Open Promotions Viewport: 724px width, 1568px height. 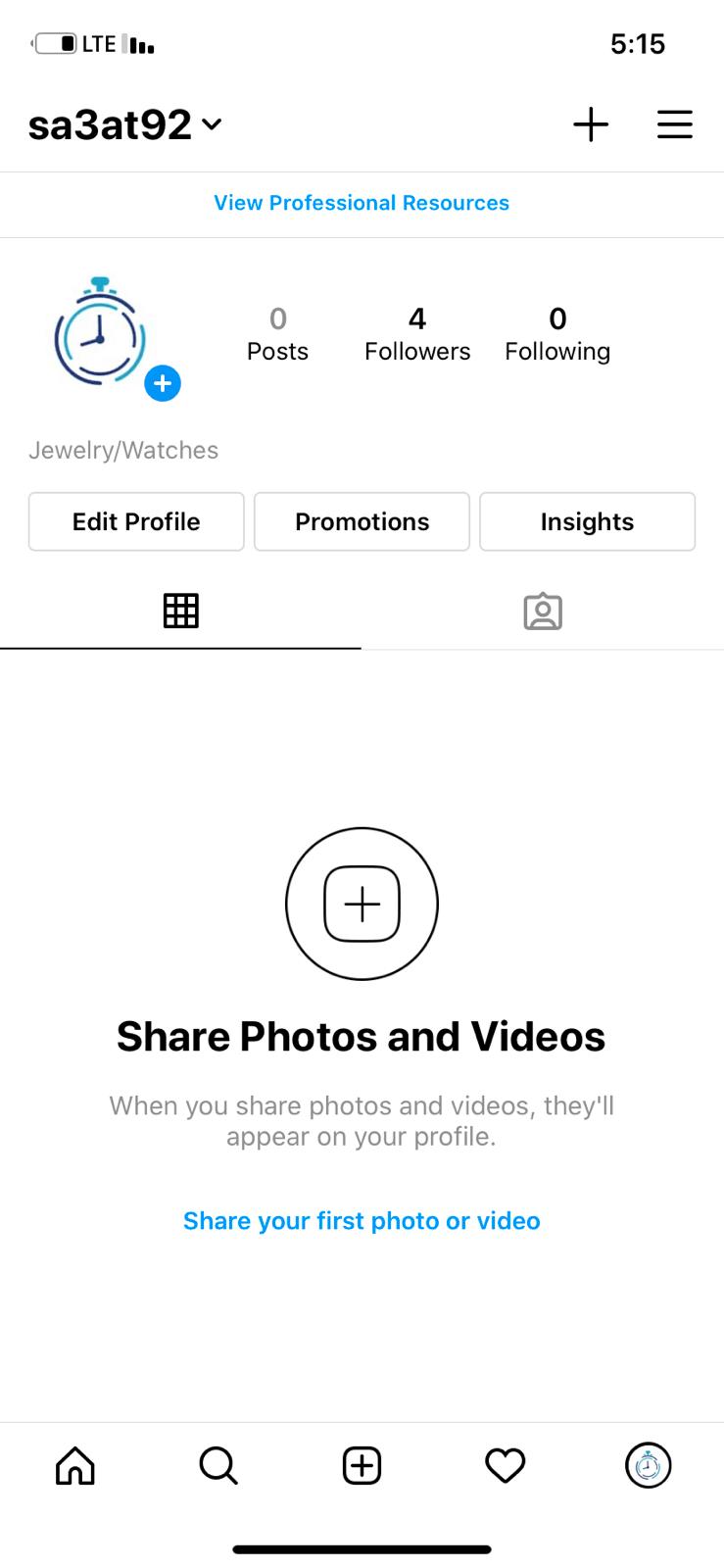point(362,521)
